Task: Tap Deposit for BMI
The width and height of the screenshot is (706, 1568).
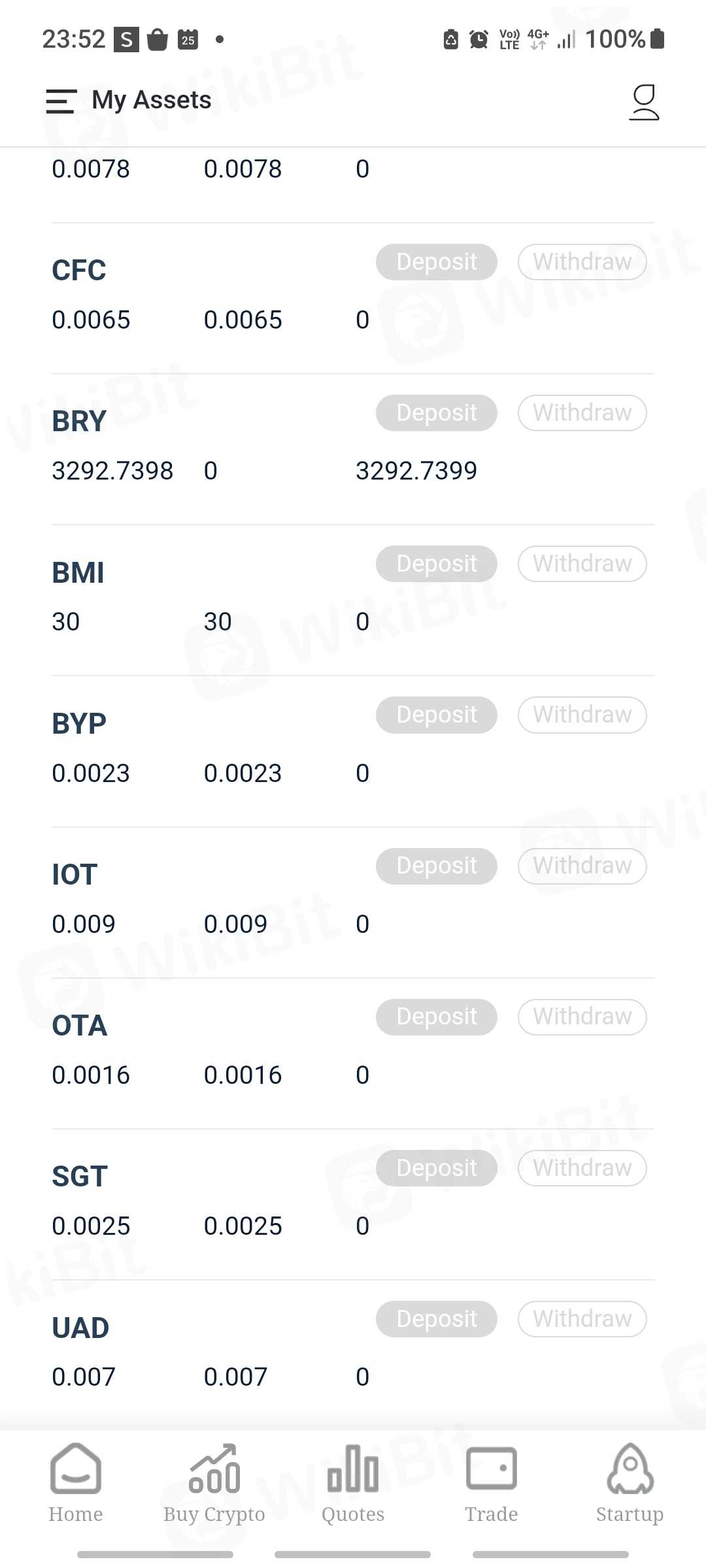Action: tap(436, 564)
